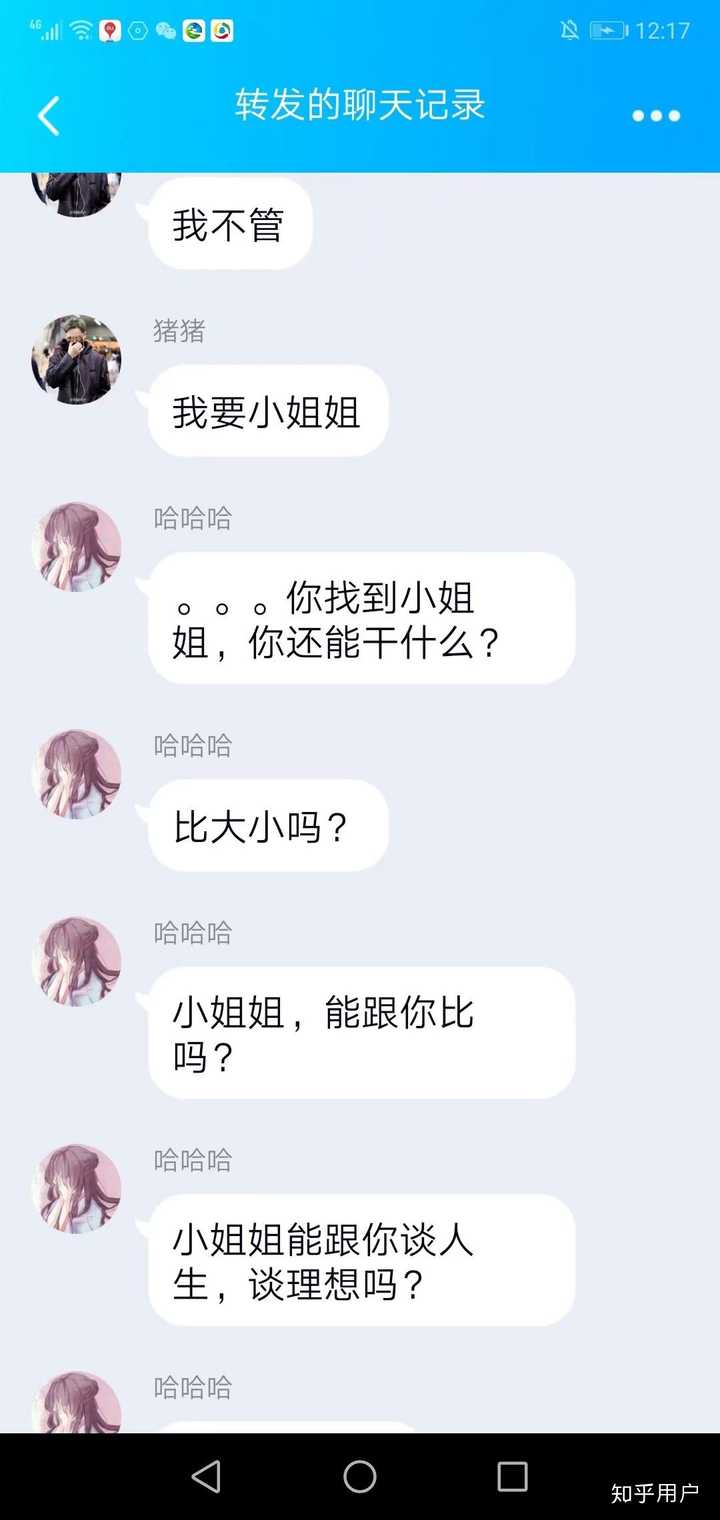Screen dimensions: 720x1520
Task: Open 猪猪's avatar beside 我要小姐姐
Action: [76, 360]
